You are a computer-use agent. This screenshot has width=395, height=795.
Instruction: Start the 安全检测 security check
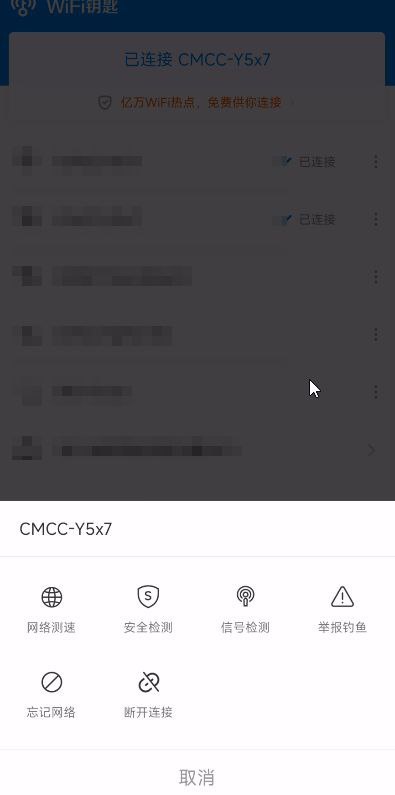pyautogui.click(x=148, y=610)
